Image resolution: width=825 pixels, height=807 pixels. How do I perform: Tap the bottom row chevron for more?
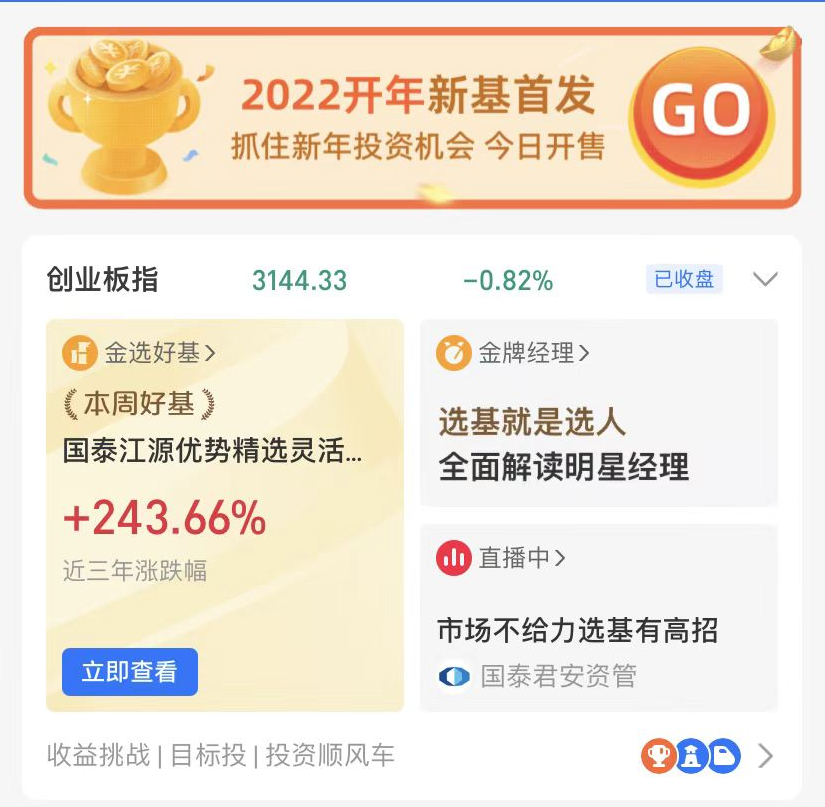[765, 756]
